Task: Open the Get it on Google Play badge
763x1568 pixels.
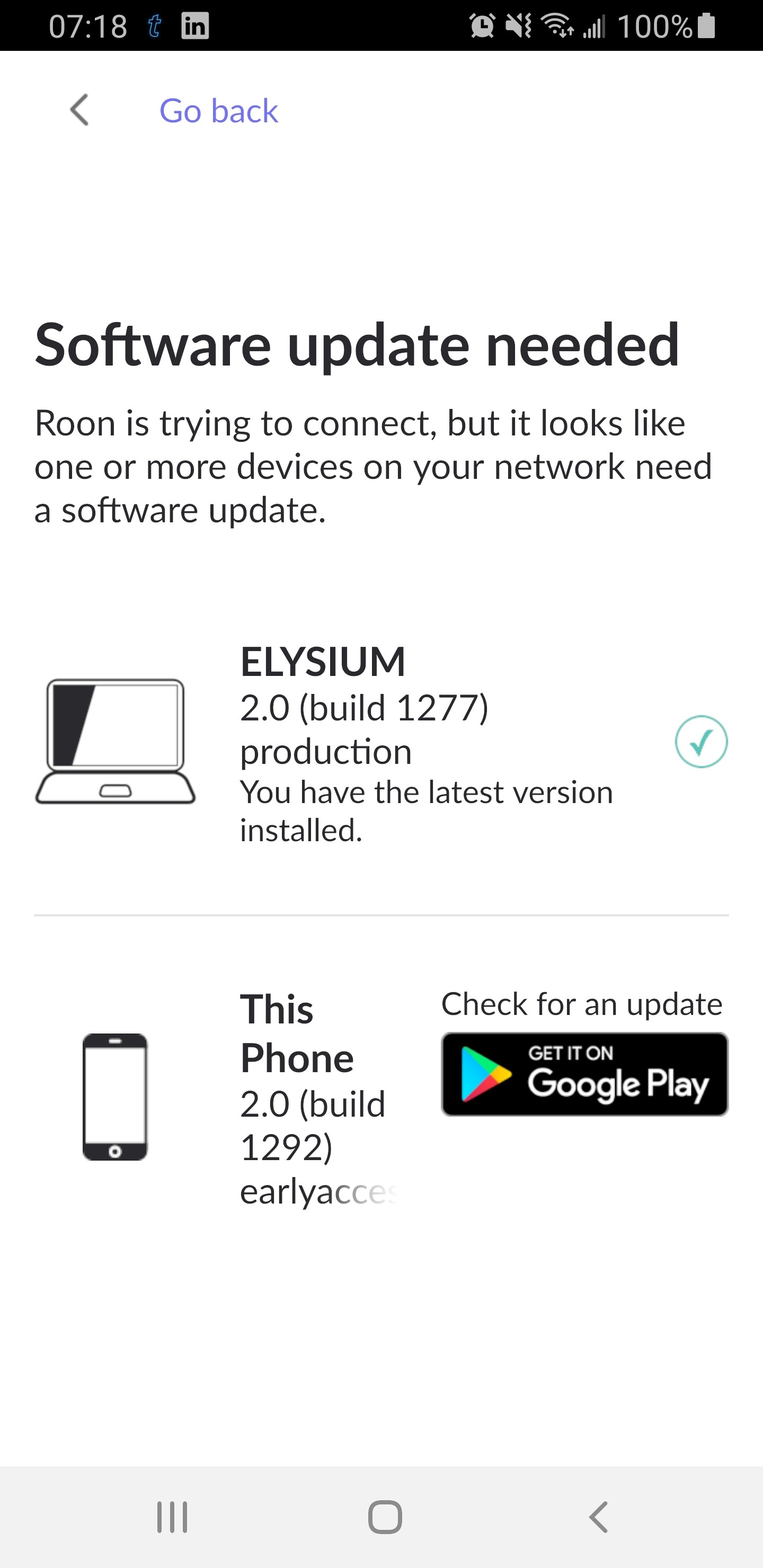Action: tap(584, 1074)
